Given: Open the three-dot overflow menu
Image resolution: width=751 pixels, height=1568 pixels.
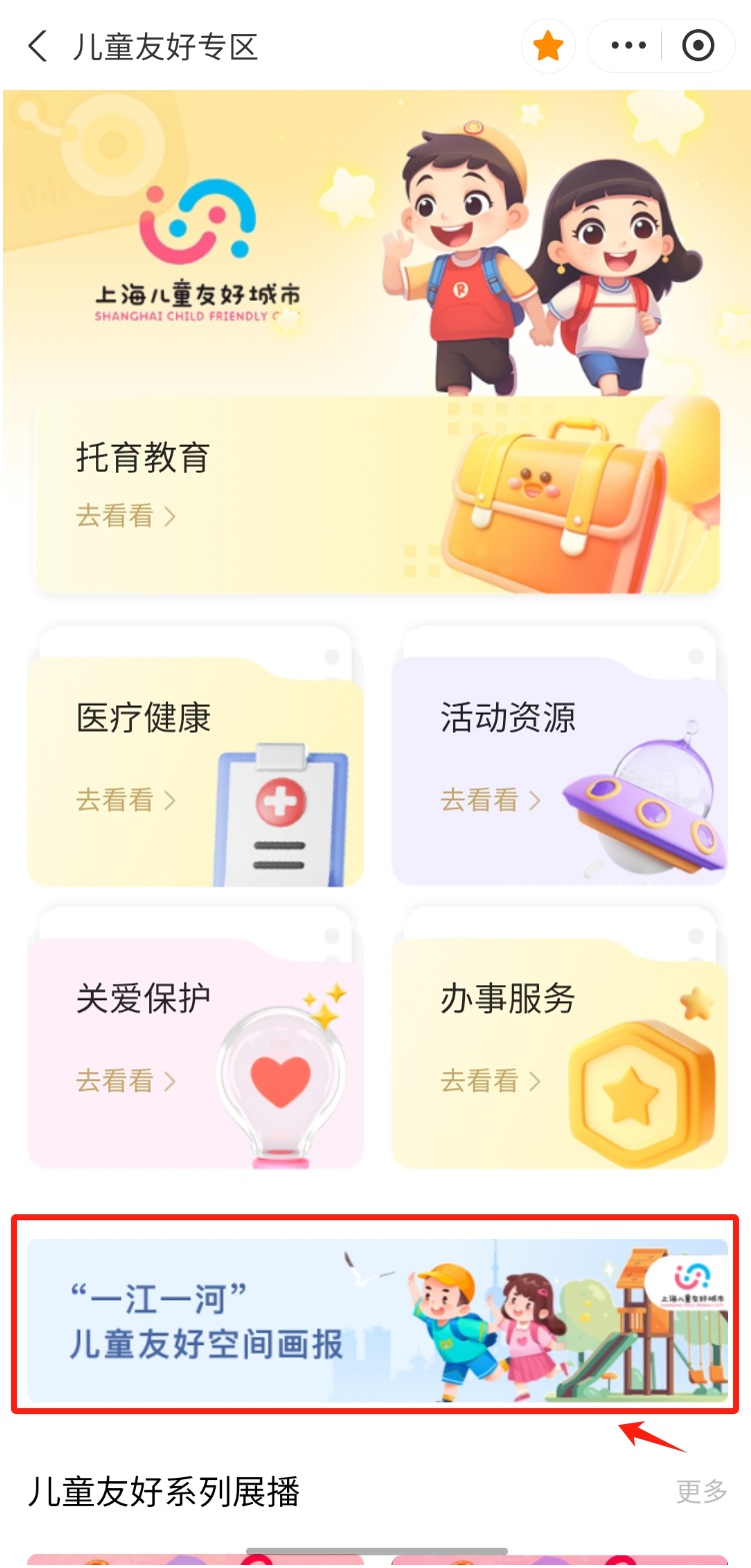Looking at the screenshot, I should click(x=628, y=46).
